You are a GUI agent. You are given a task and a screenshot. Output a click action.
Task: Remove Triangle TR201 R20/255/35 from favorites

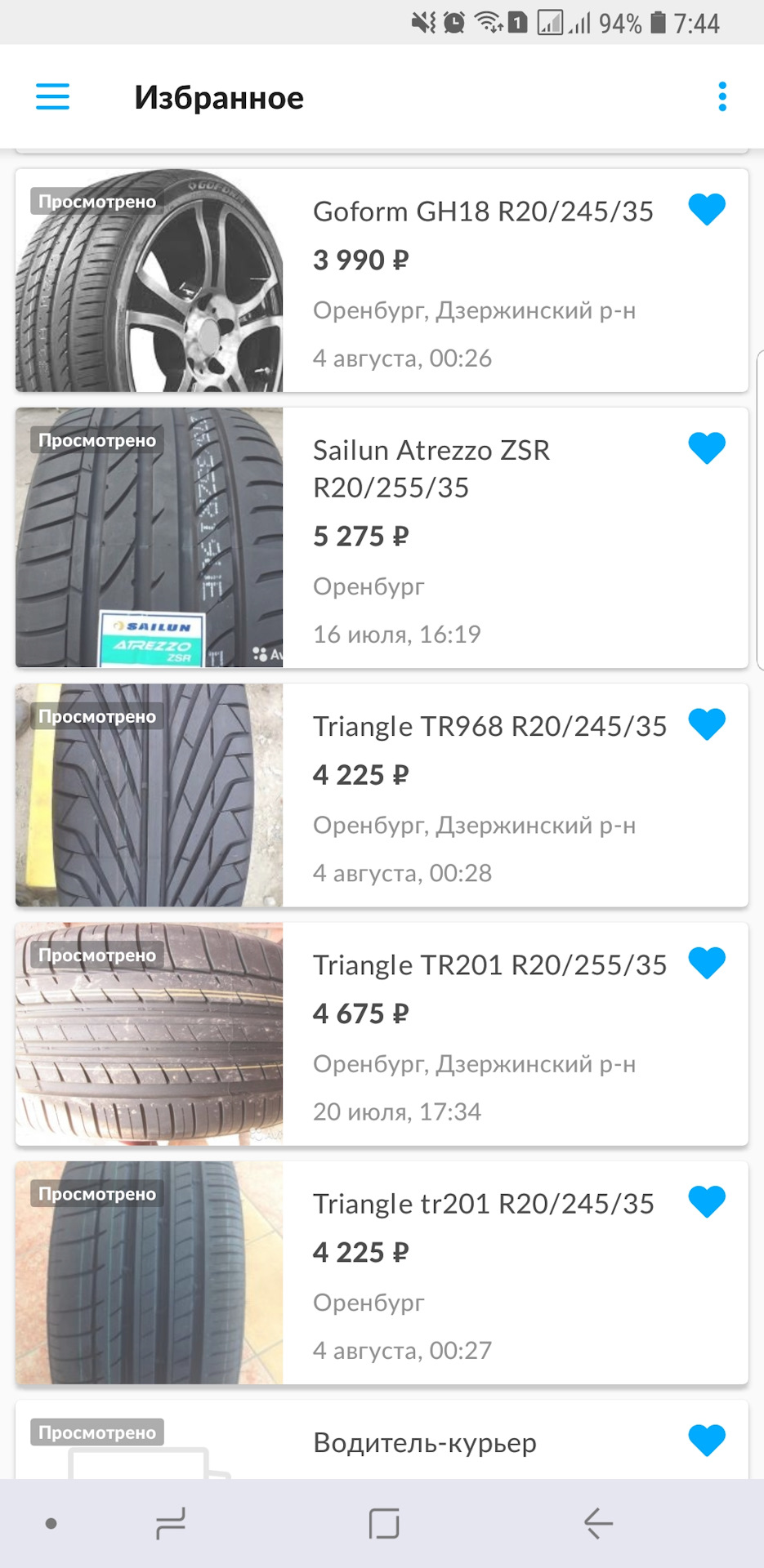[x=707, y=963]
